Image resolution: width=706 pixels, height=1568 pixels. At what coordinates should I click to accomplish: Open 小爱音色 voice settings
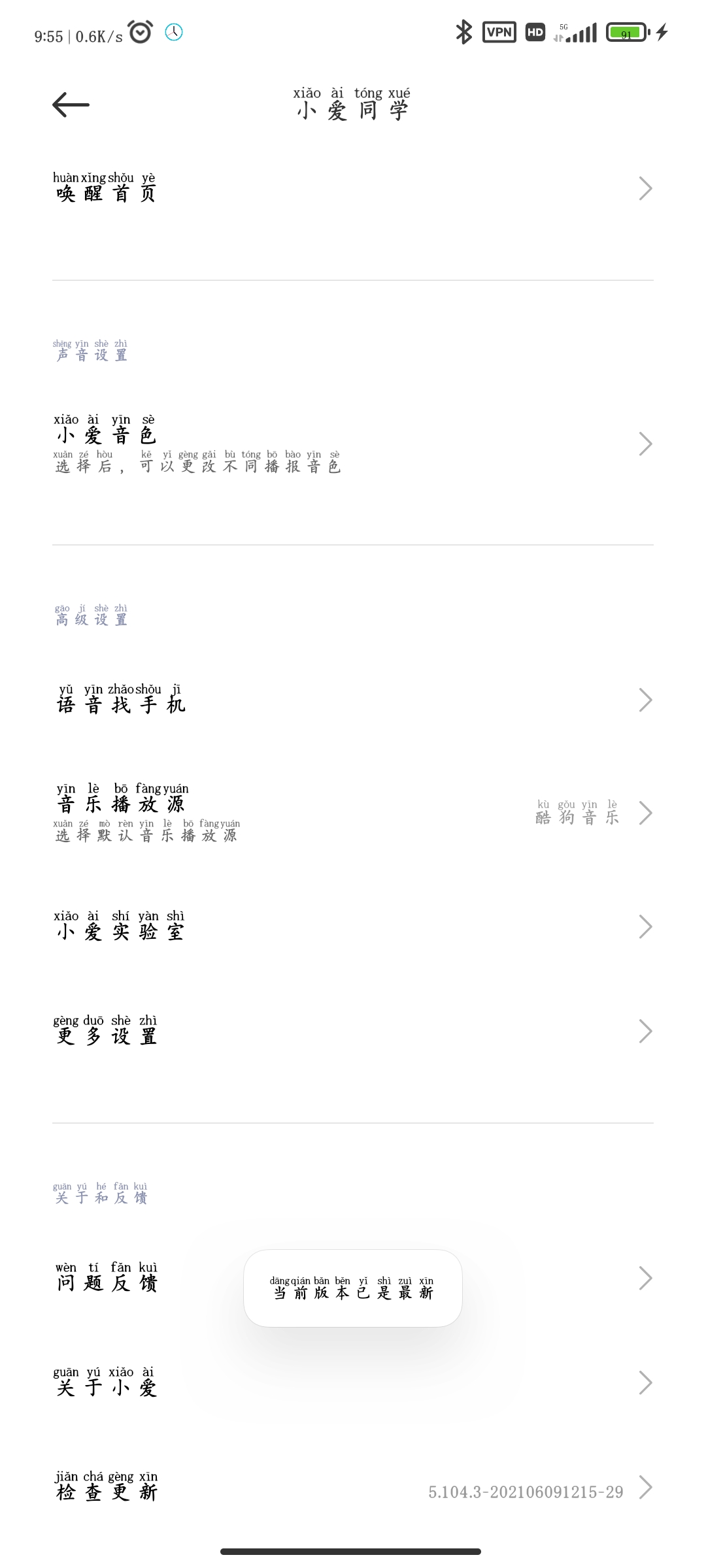click(x=353, y=444)
